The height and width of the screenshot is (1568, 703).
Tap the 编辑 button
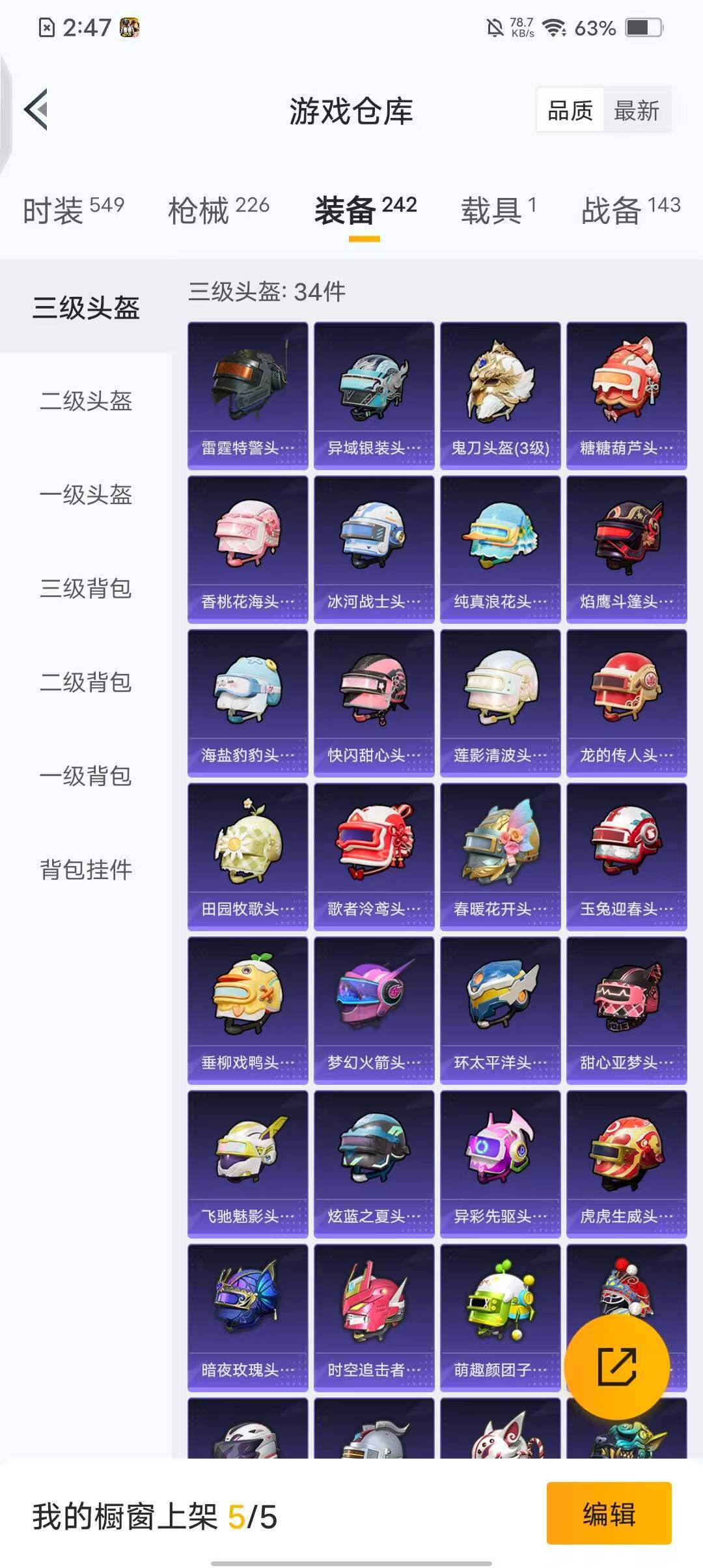609,1515
